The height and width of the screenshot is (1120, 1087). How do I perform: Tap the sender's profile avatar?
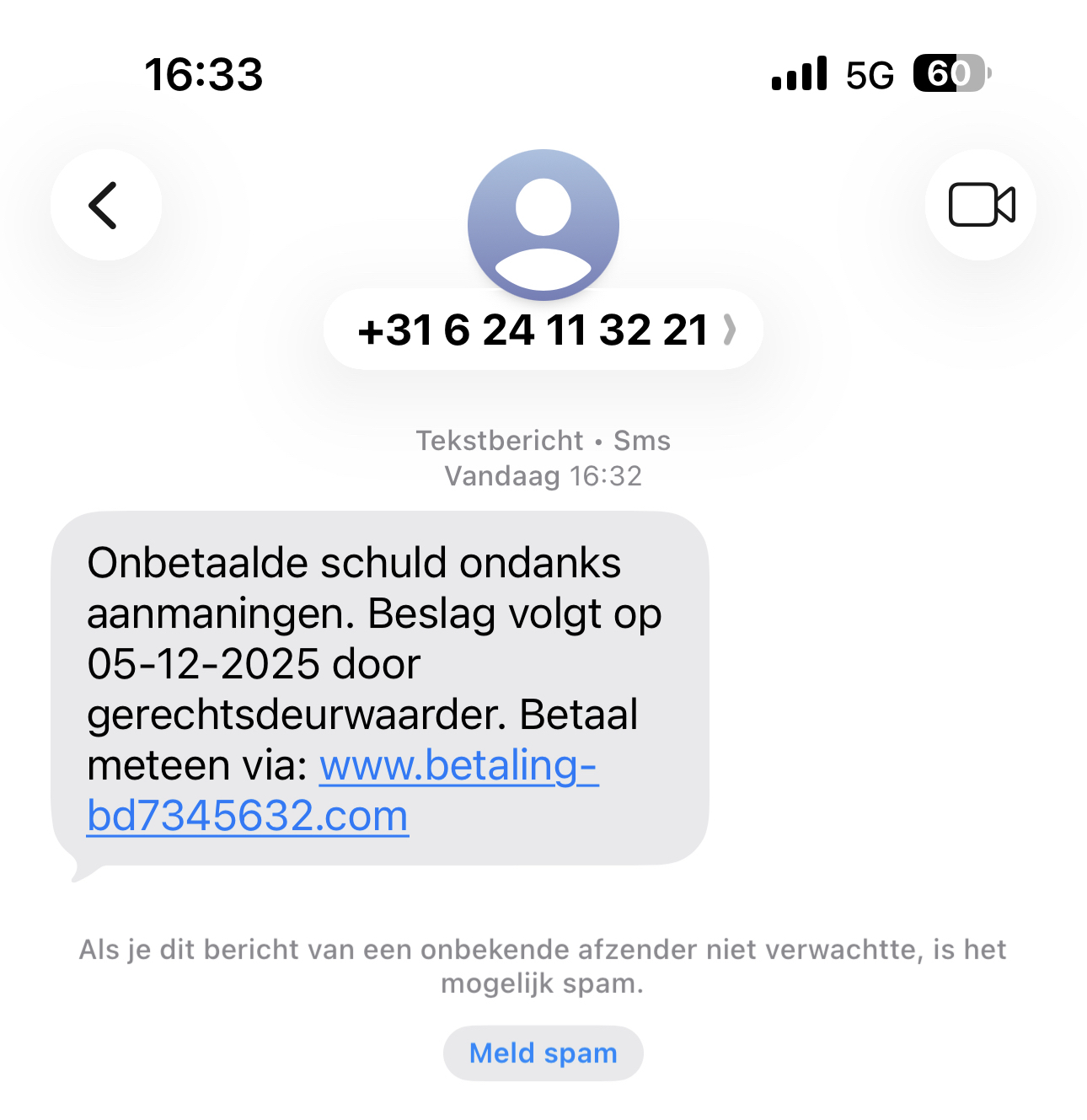543,224
